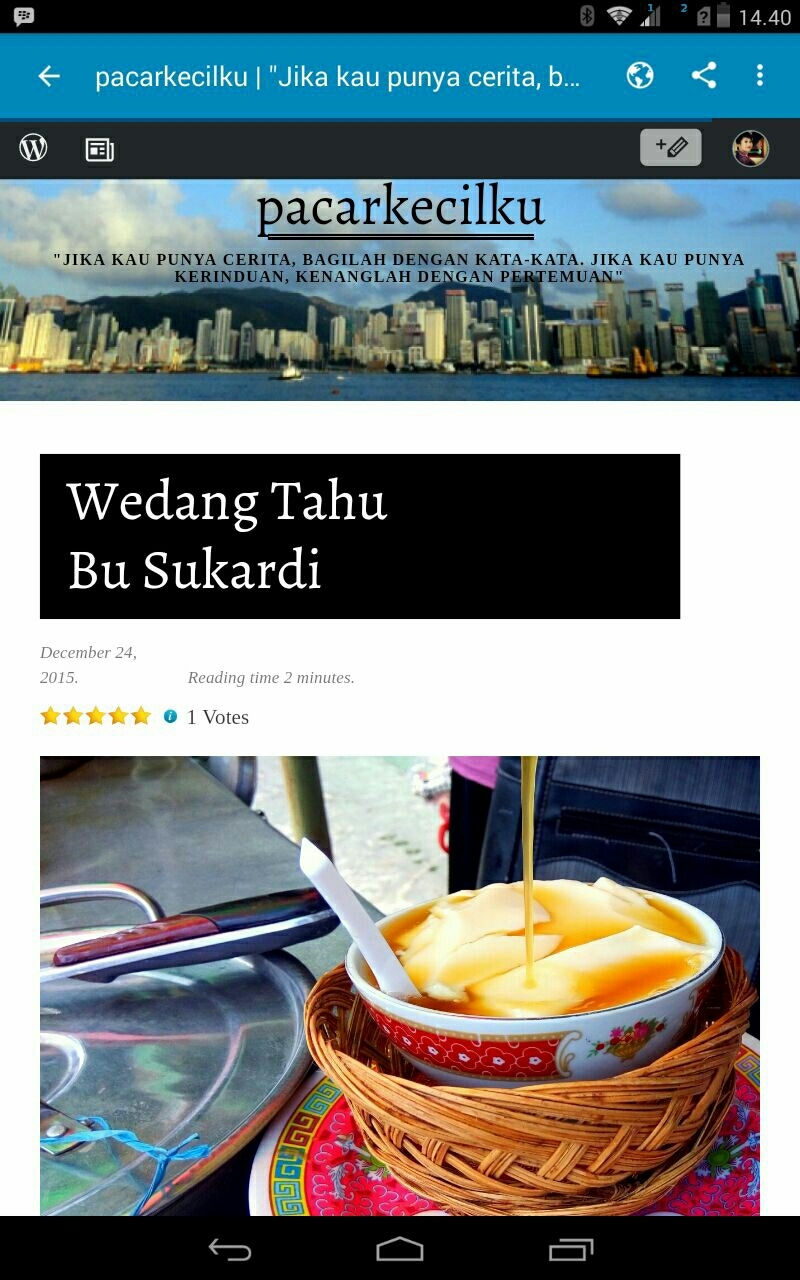
Task: Open the wedang tahu photo
Action: coord(400,985)
